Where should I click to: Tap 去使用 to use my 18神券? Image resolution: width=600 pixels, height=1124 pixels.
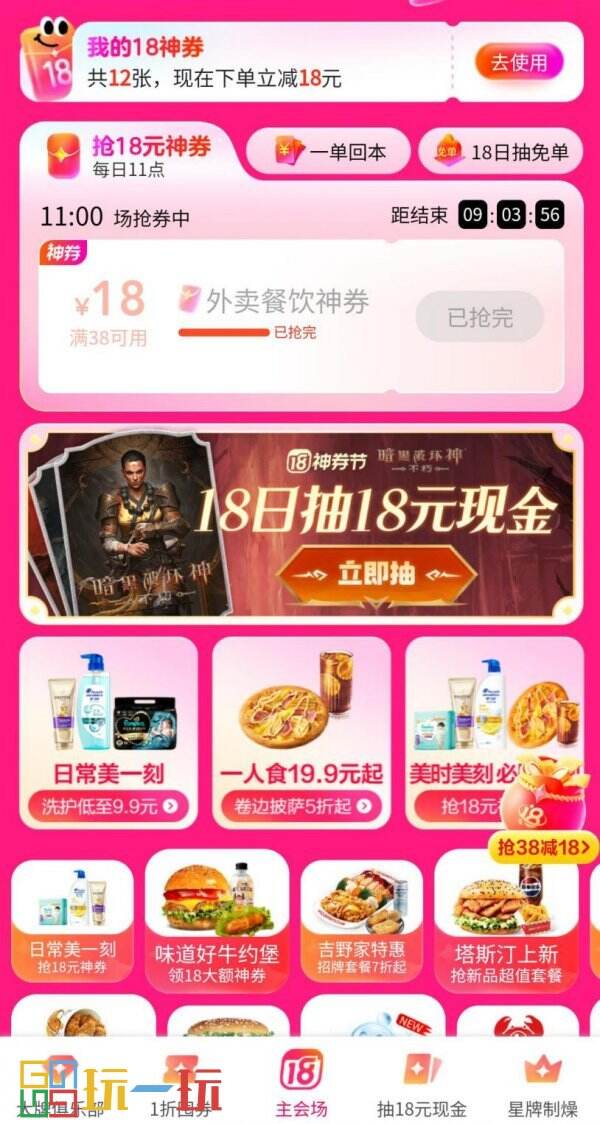pos(518,63)
